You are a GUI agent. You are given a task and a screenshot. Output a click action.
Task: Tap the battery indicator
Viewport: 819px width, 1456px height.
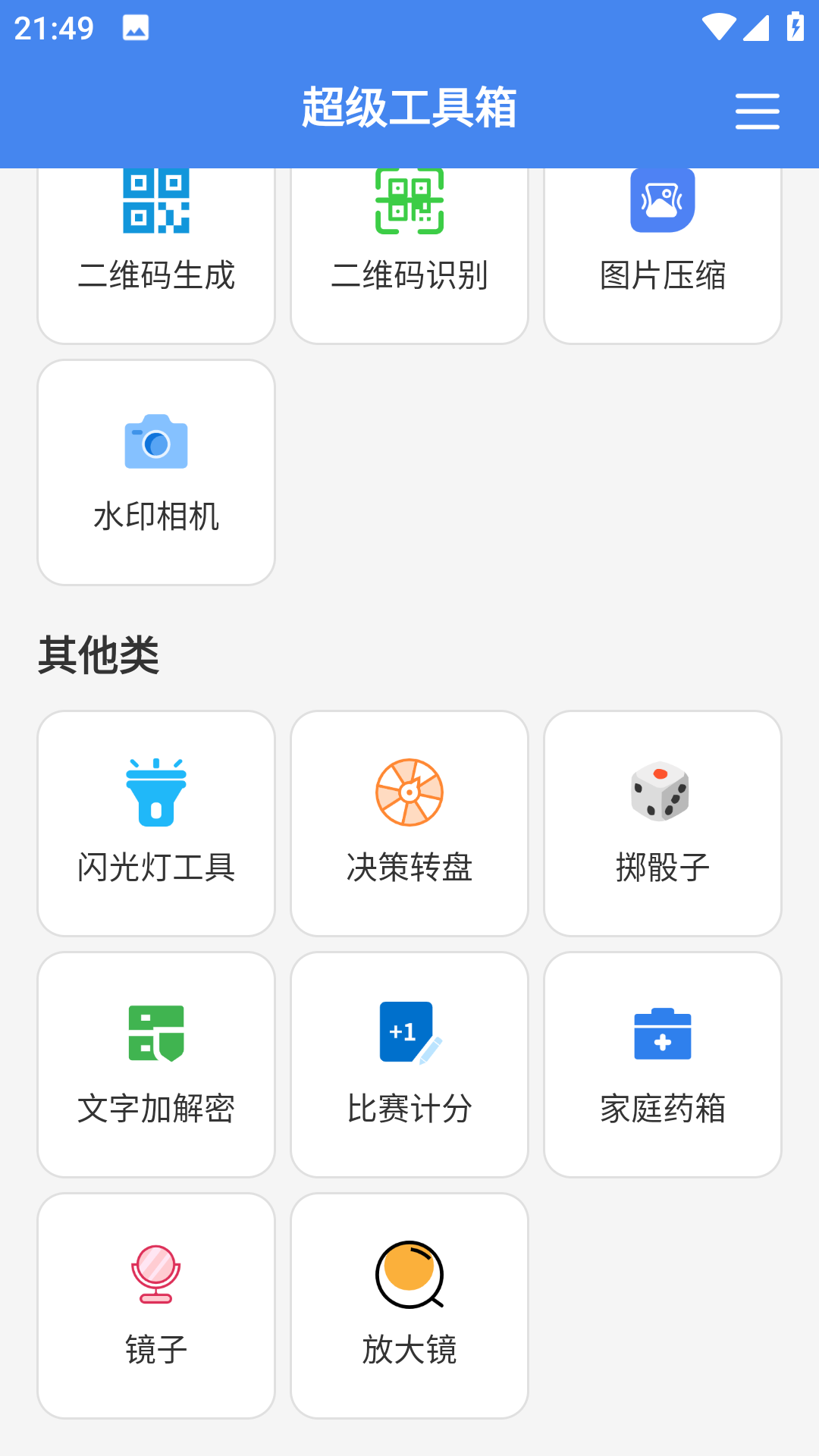pos(793,25)
